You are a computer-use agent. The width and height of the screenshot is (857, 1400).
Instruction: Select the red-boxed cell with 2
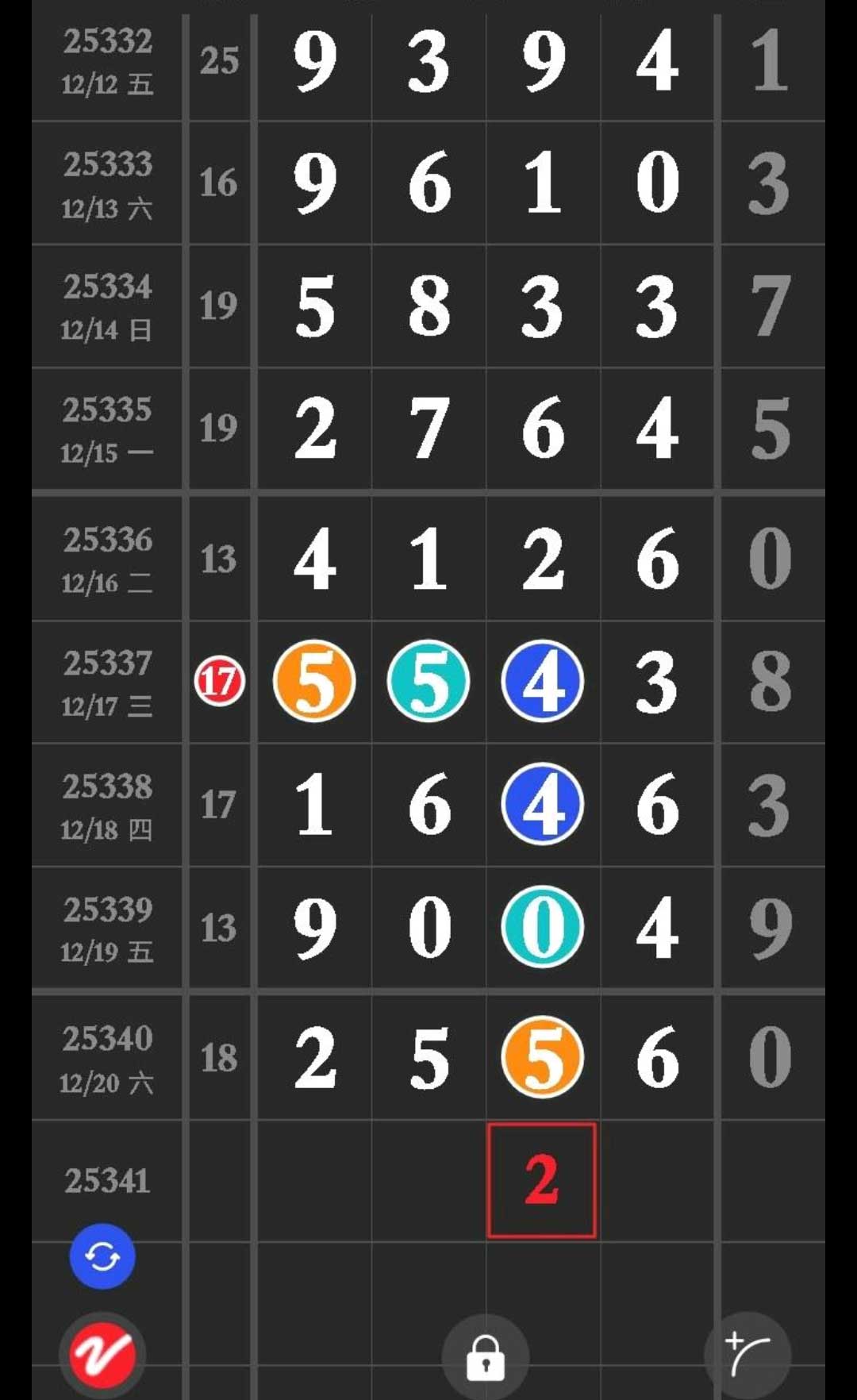[541, 1180]
